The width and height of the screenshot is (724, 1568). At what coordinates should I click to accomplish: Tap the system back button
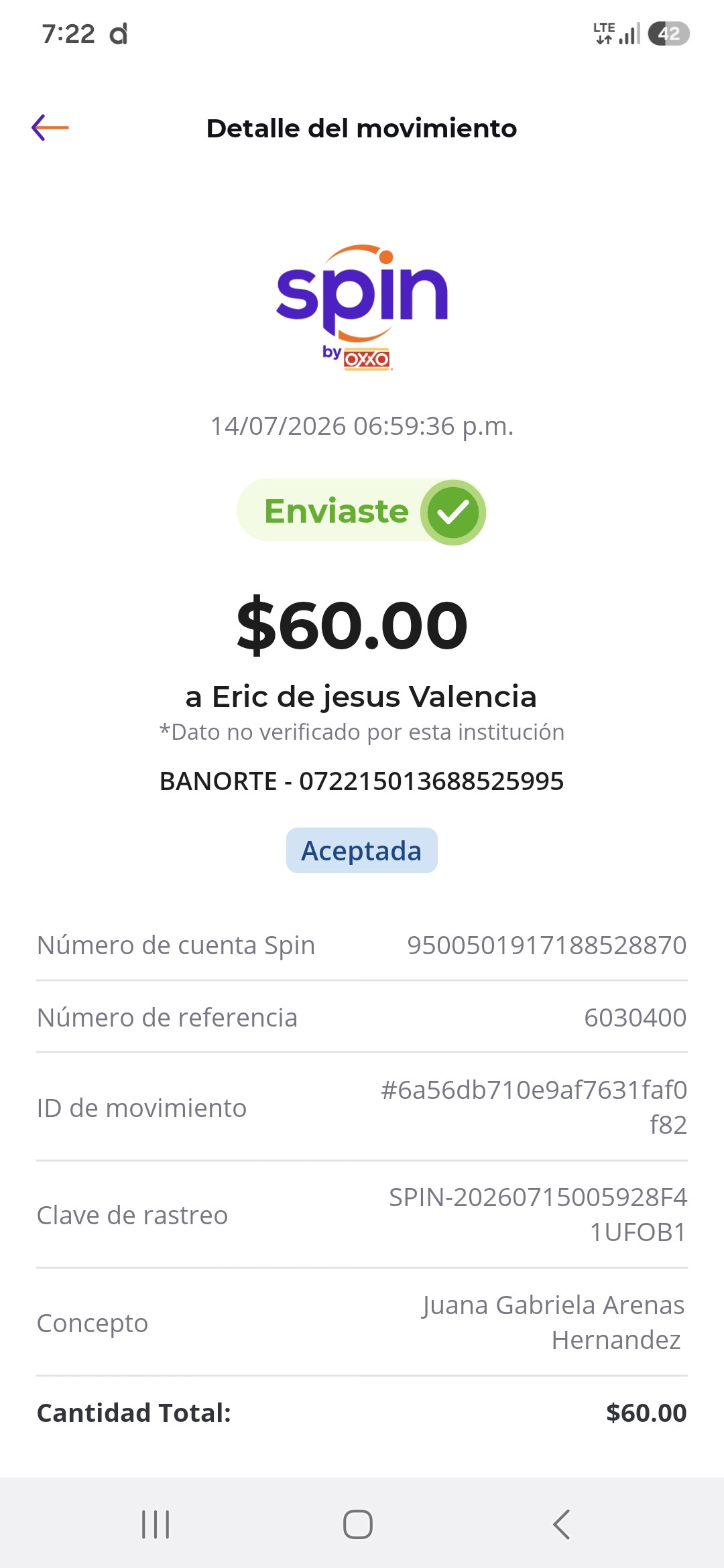(561, 1524)
